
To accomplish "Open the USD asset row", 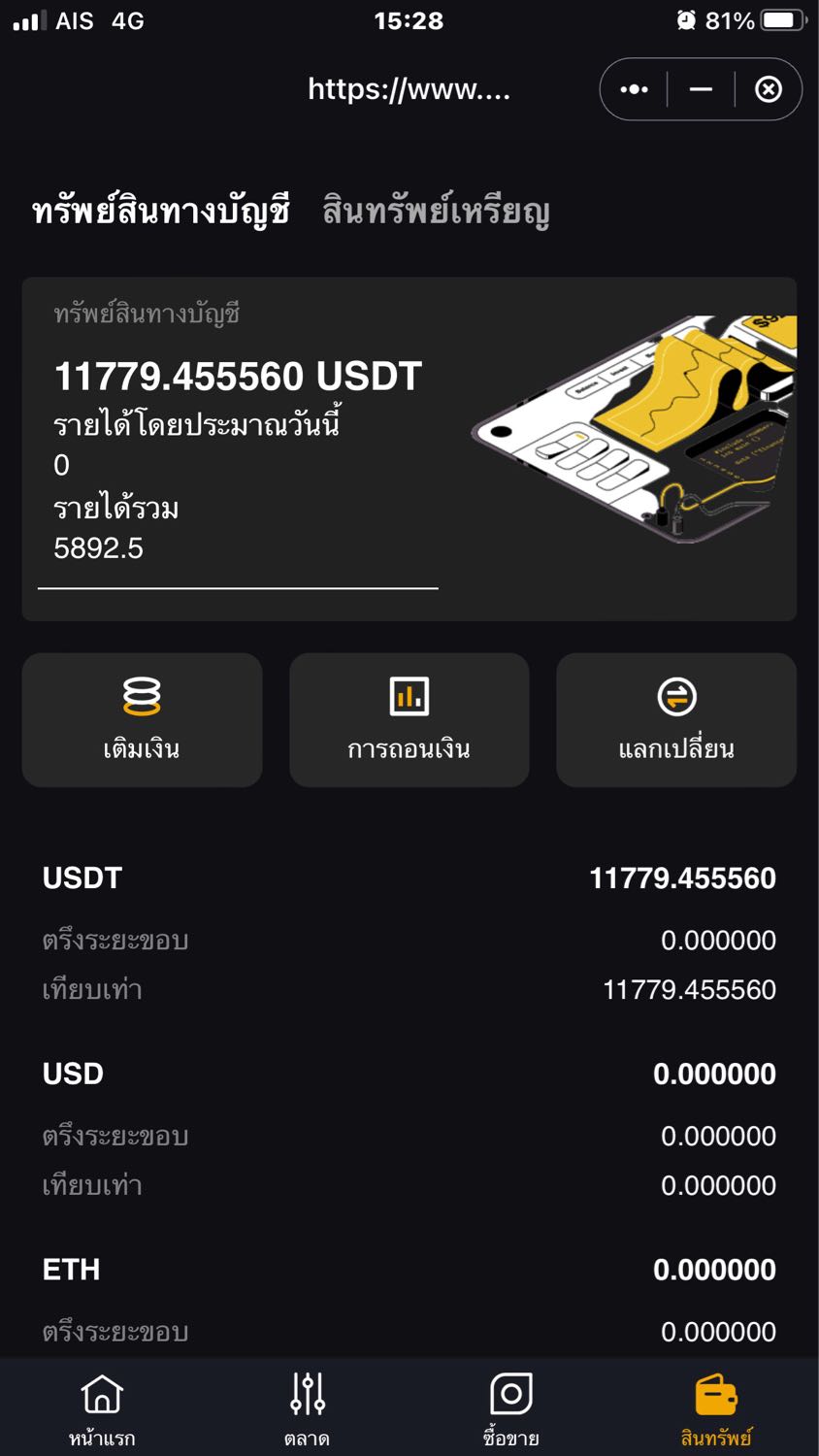I will pyautogui.click(x=409, y=1075).
